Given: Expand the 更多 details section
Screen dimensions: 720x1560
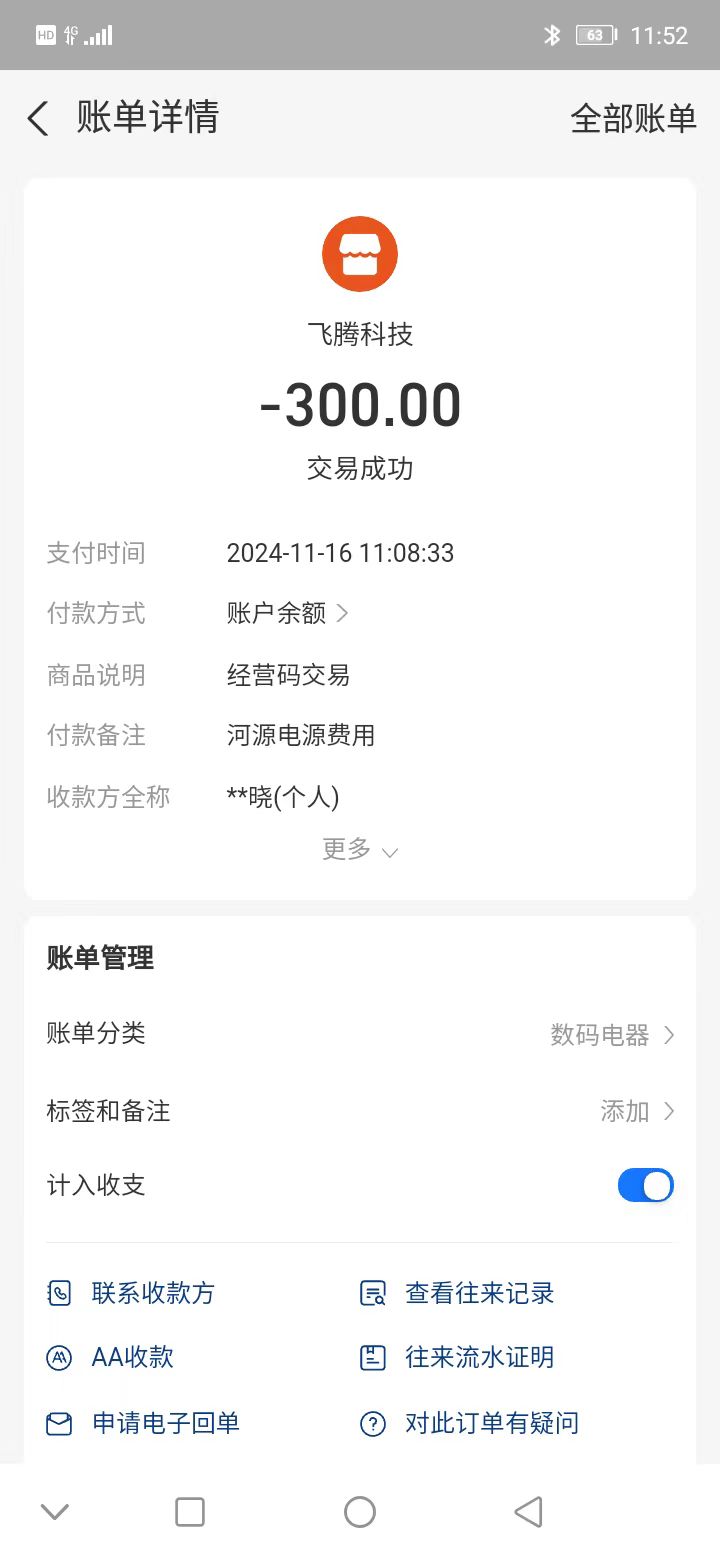Looking at the screenshot, I should pyautogui.click(x=360, y=850).
